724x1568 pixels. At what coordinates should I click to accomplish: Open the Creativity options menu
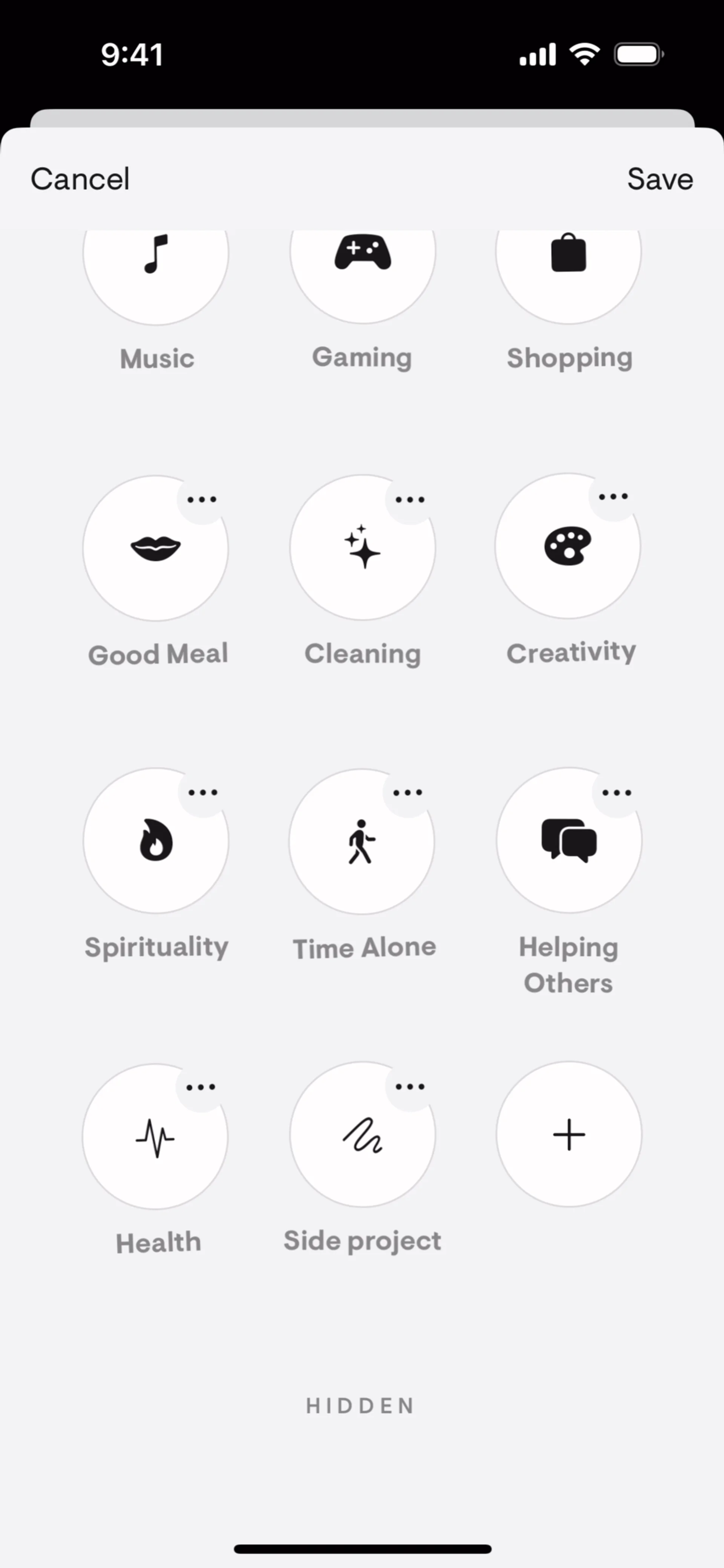pyautogui.click(x=613, y=497)
